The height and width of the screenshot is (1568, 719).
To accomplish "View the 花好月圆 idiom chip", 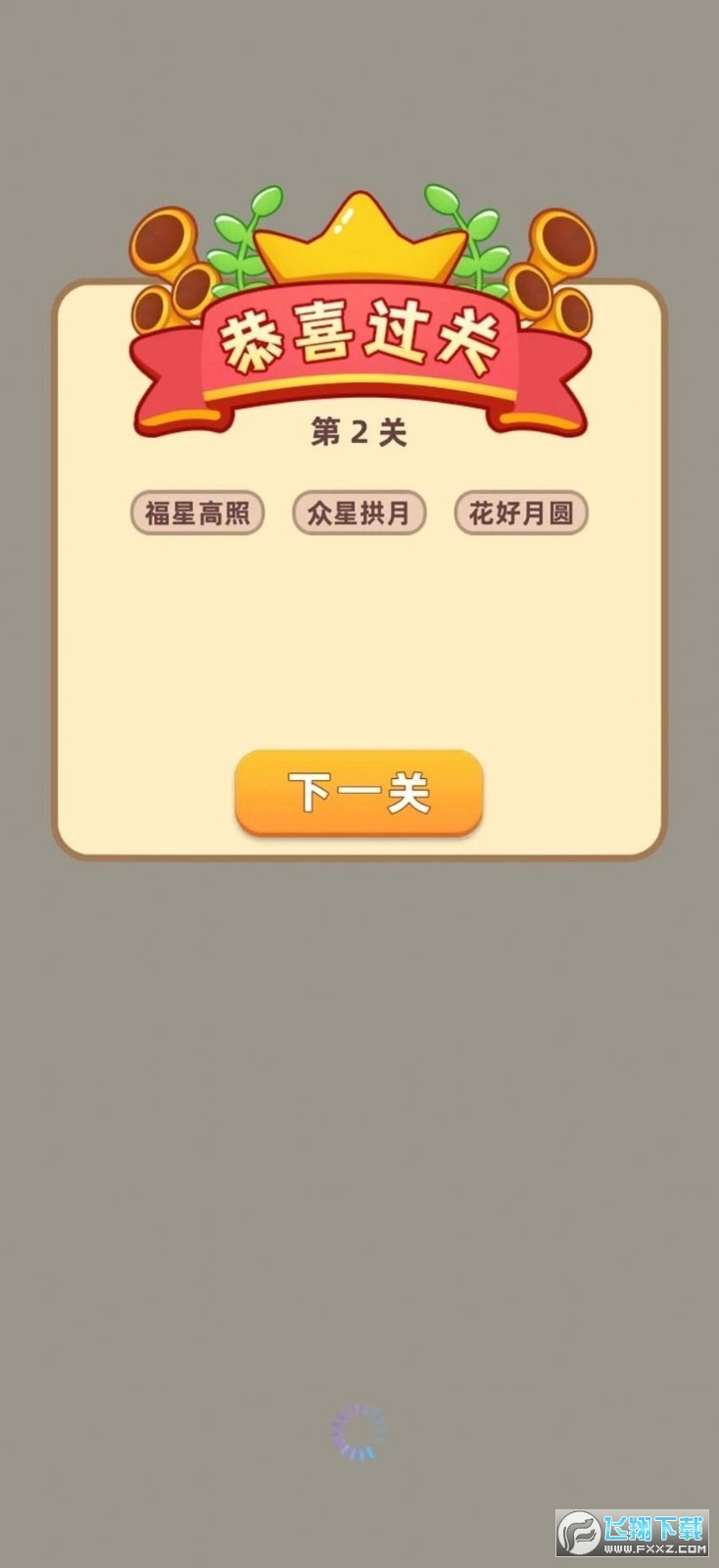I will [520, 513].
